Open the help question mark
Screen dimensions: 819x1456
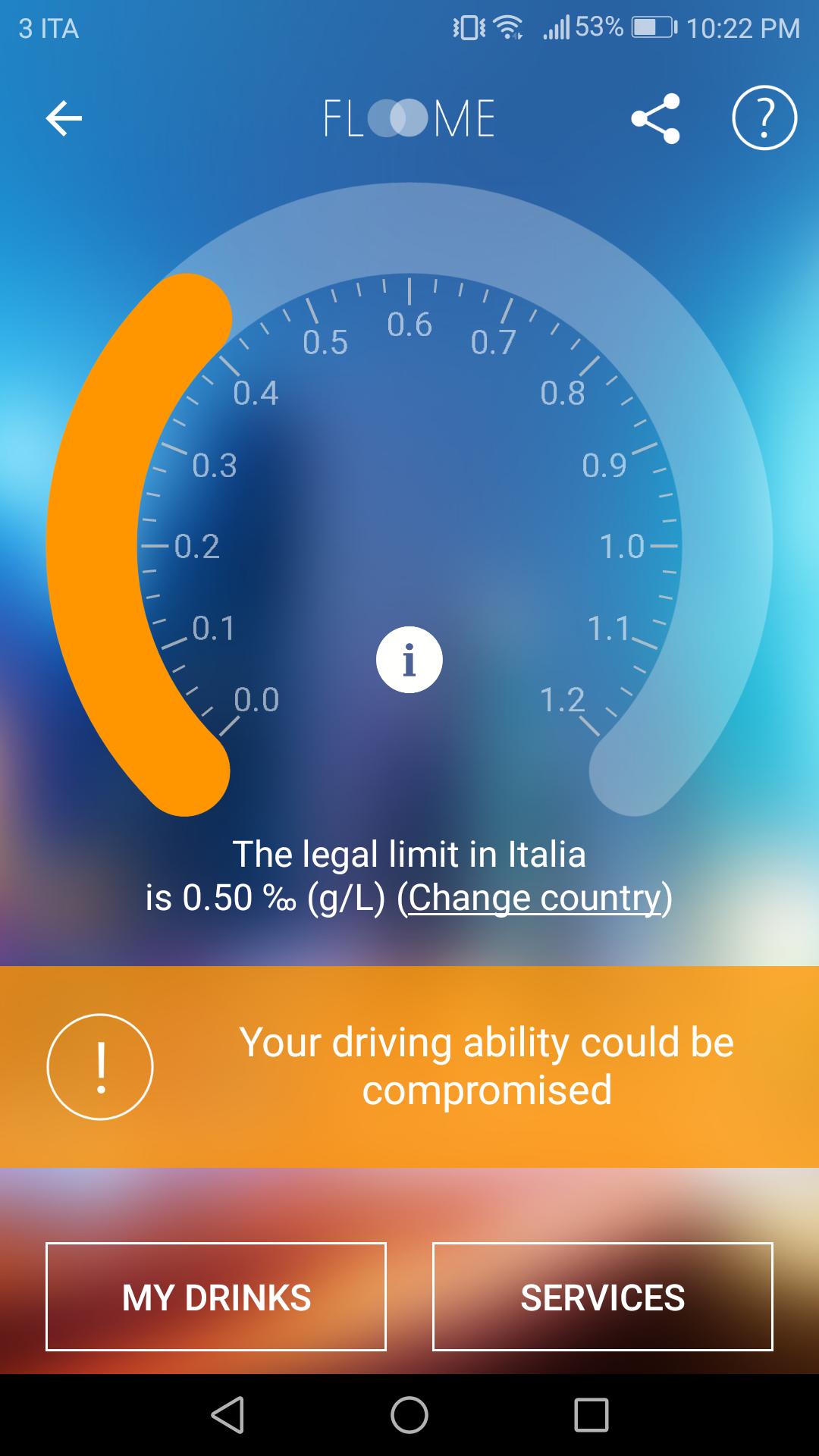click(764, 118)
